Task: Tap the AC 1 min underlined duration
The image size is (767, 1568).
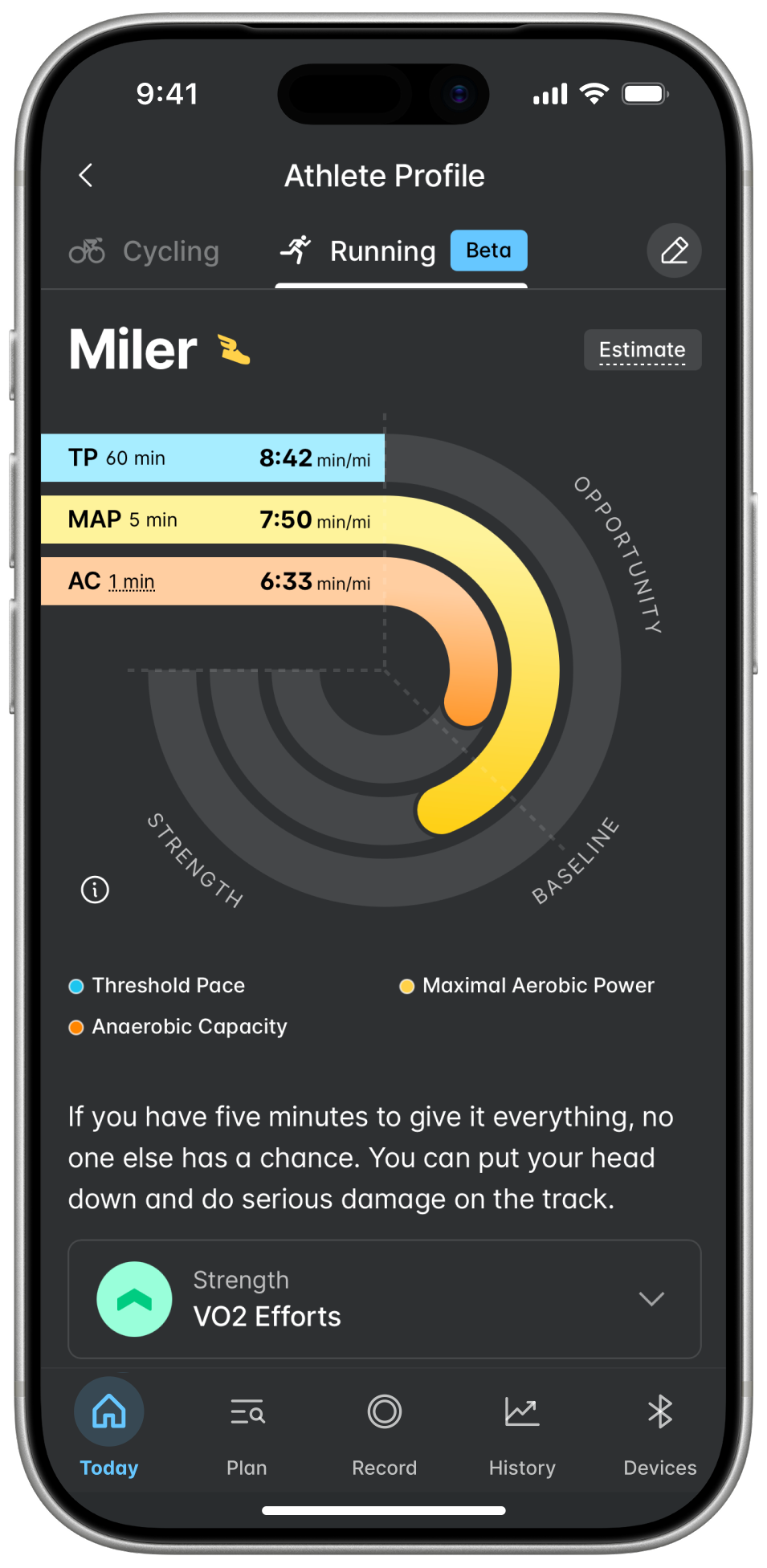Action: click(132, 582)
